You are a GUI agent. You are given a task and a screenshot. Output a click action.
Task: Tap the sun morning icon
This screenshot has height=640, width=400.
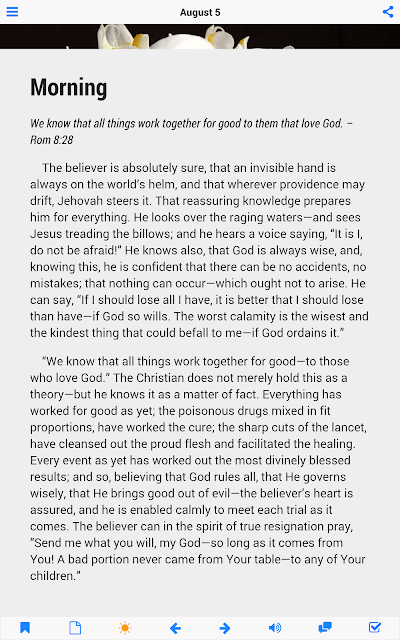coord(125,628)
